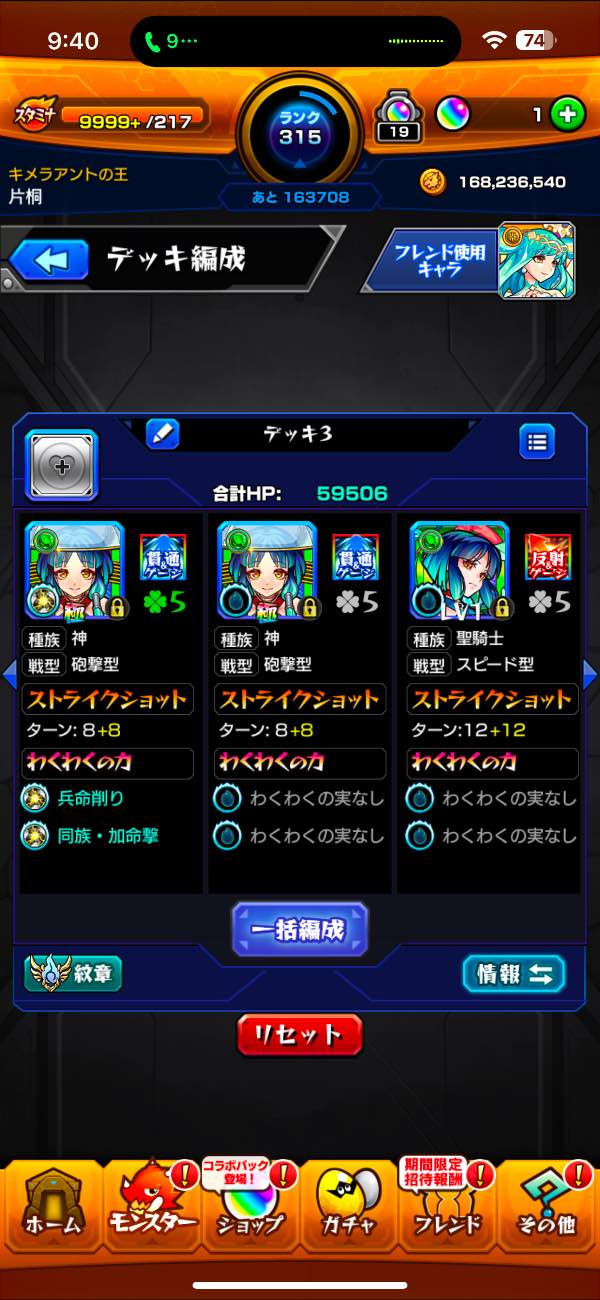Open the その他 tab

point(548,1205)
